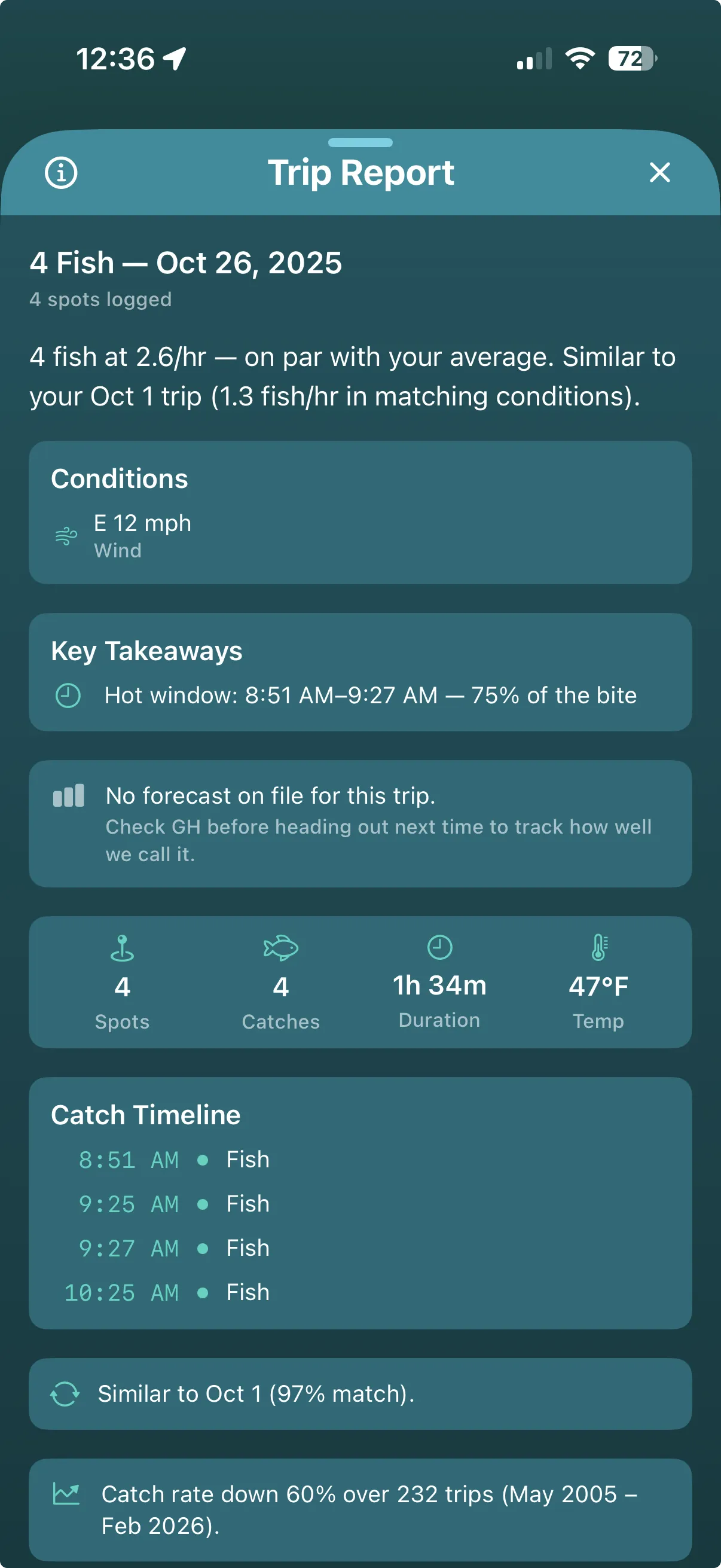Image resolution: width=721 pixels, height=1568 pixels.
Task: Open the Conditions card
Action: click(360, 511)
